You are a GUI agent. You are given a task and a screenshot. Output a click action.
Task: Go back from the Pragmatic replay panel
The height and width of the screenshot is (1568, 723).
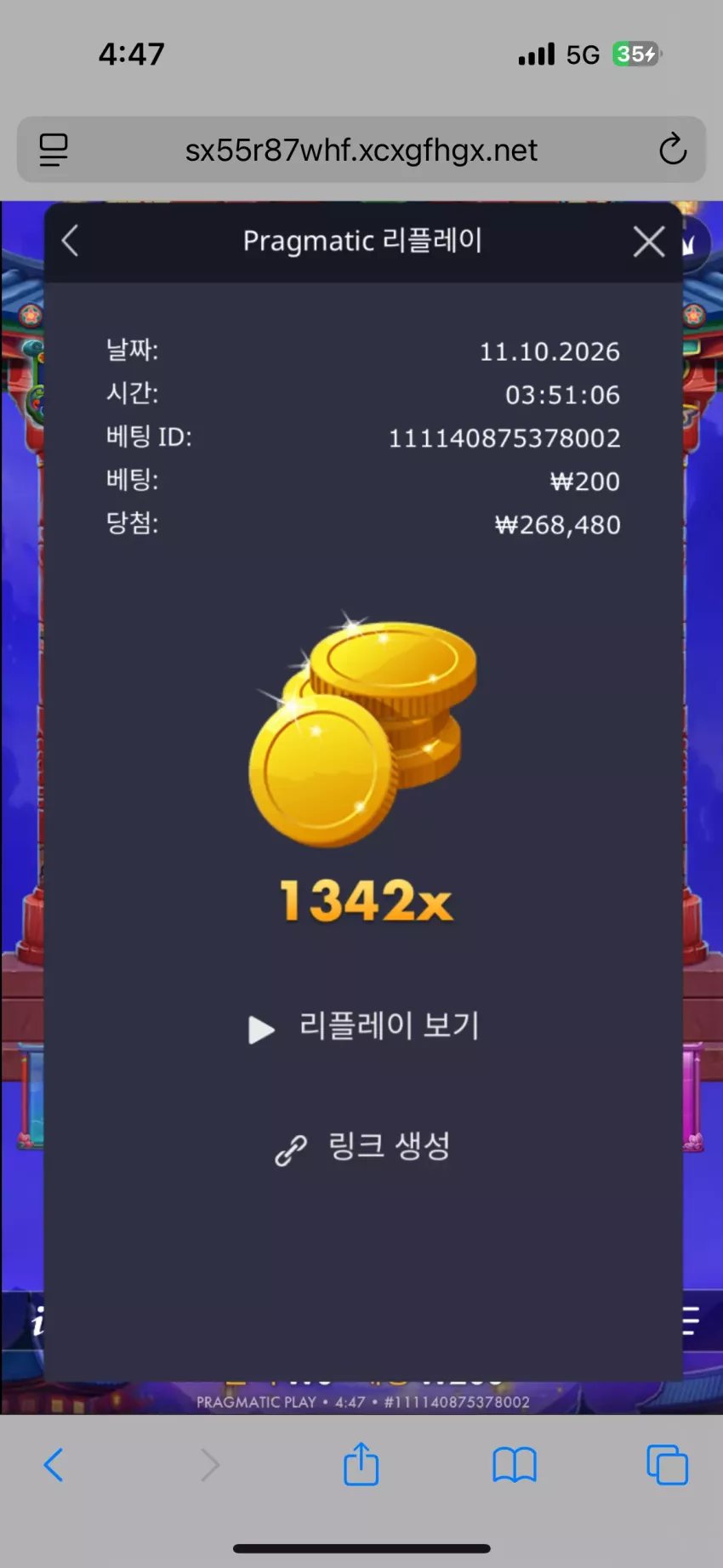[x=71, y=241]
